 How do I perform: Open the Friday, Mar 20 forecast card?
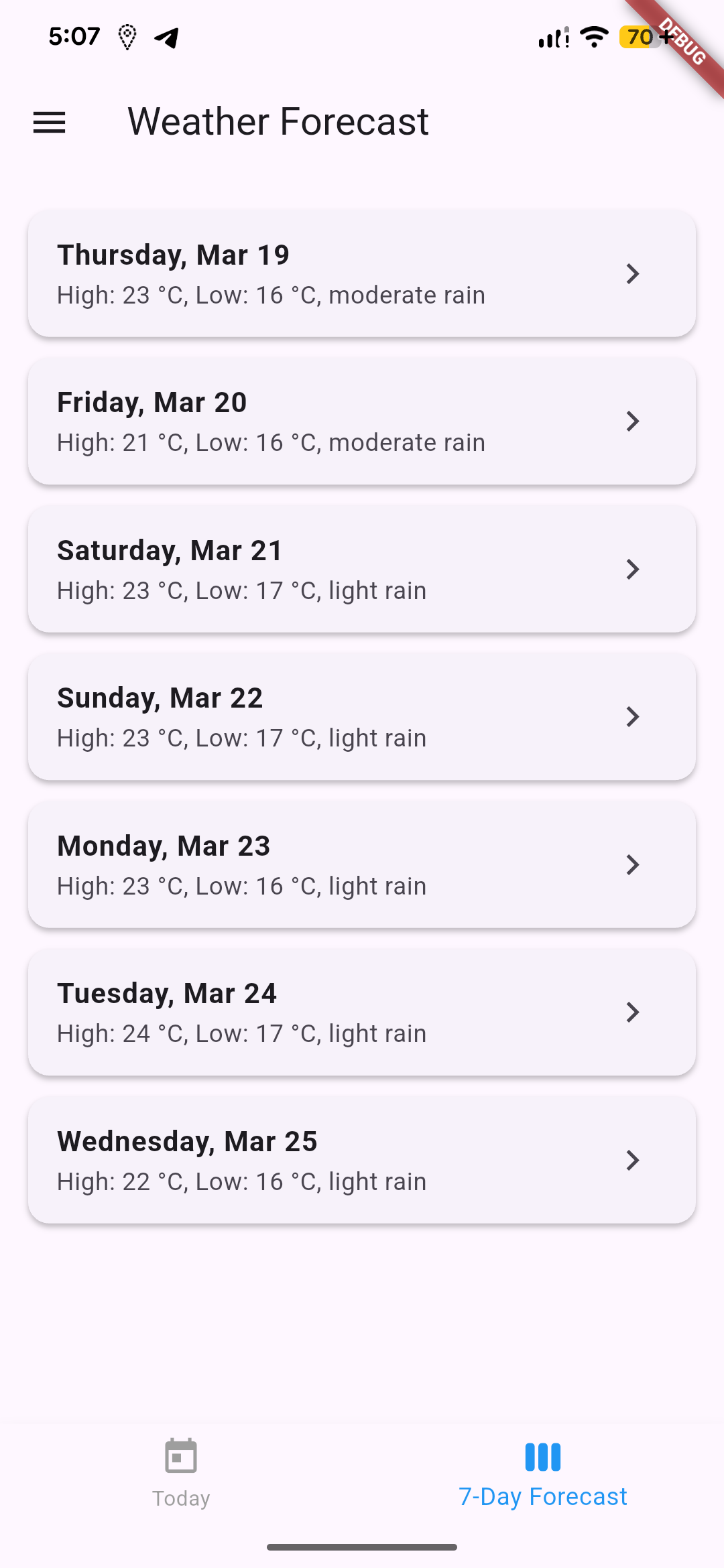(x=362, y=421)
